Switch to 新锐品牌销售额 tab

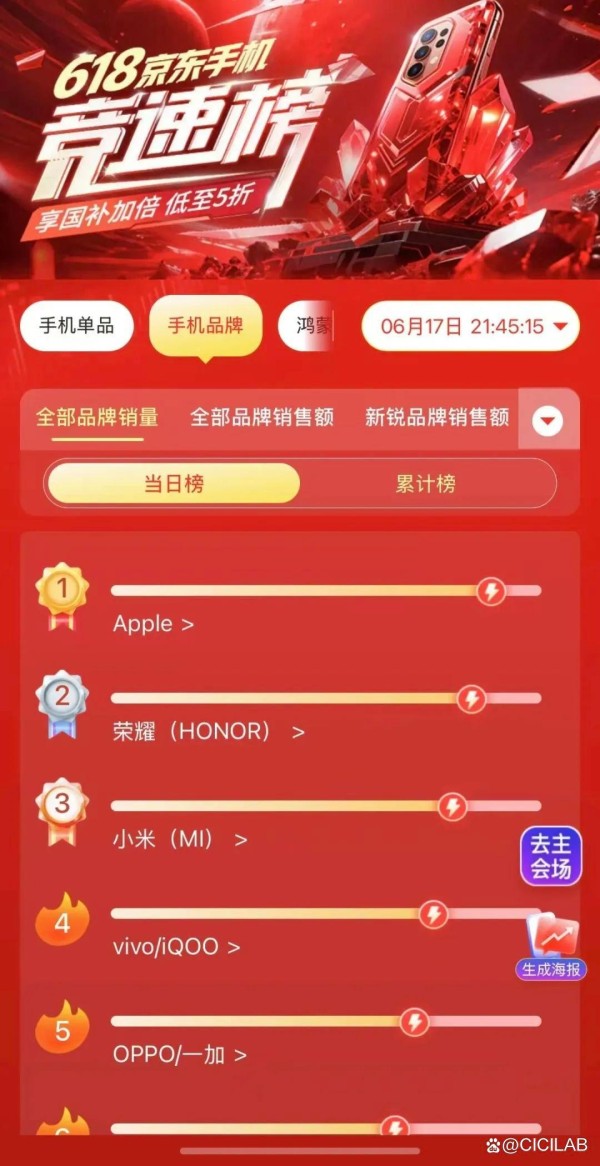pos(437,417)
